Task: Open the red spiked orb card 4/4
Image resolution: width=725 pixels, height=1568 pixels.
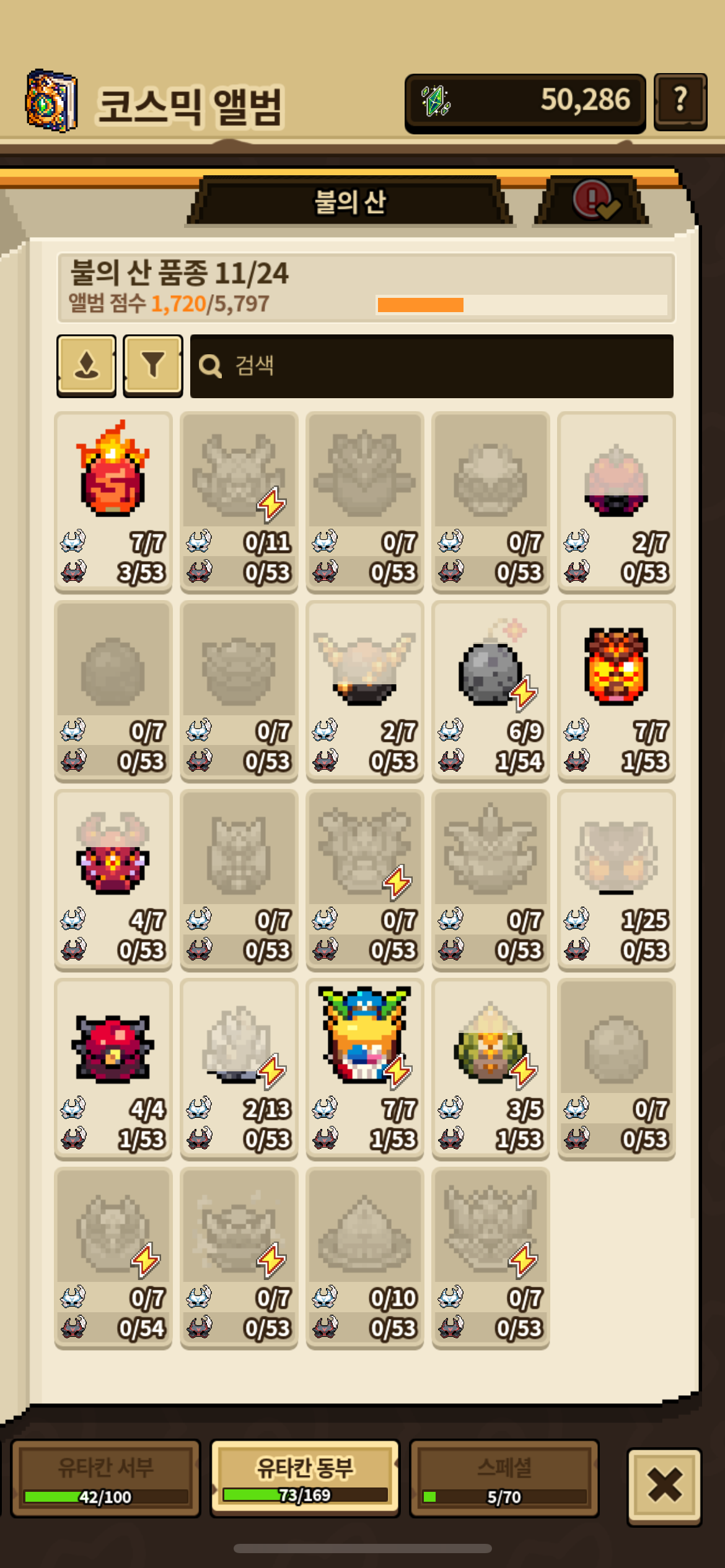Action: pos(113,1068)
